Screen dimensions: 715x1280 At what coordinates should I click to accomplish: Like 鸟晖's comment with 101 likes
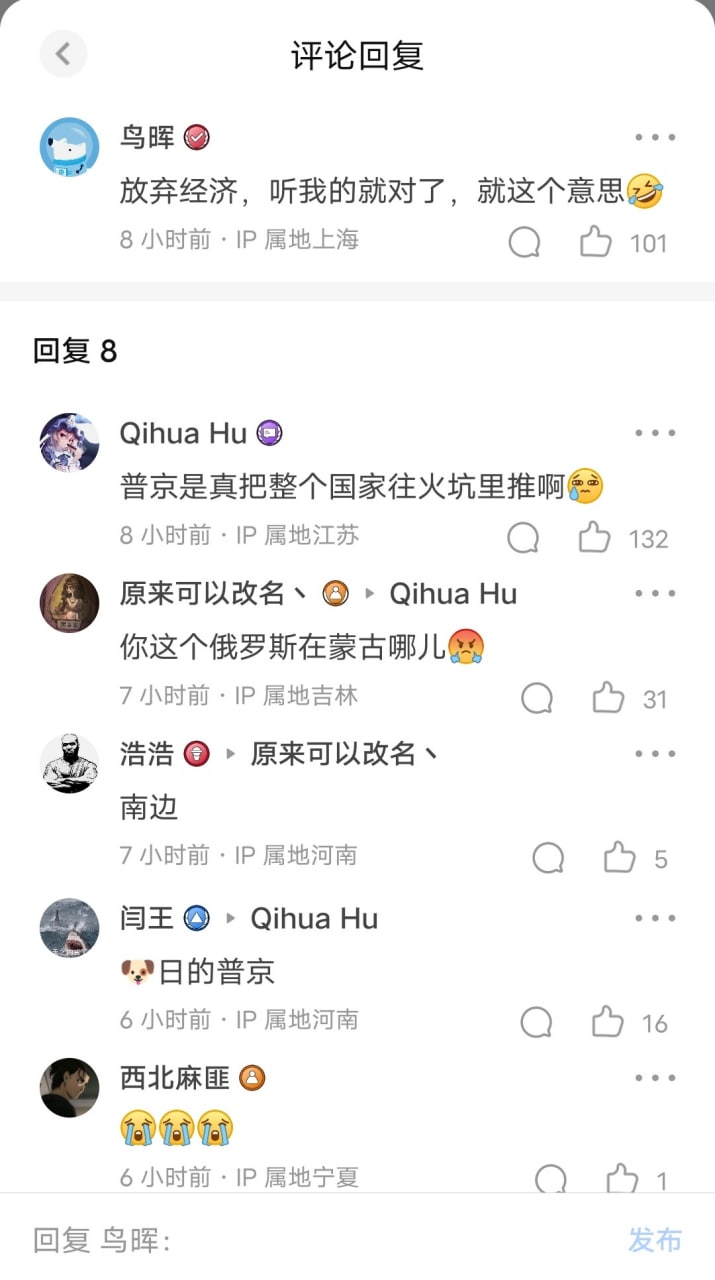pos(596,242)
